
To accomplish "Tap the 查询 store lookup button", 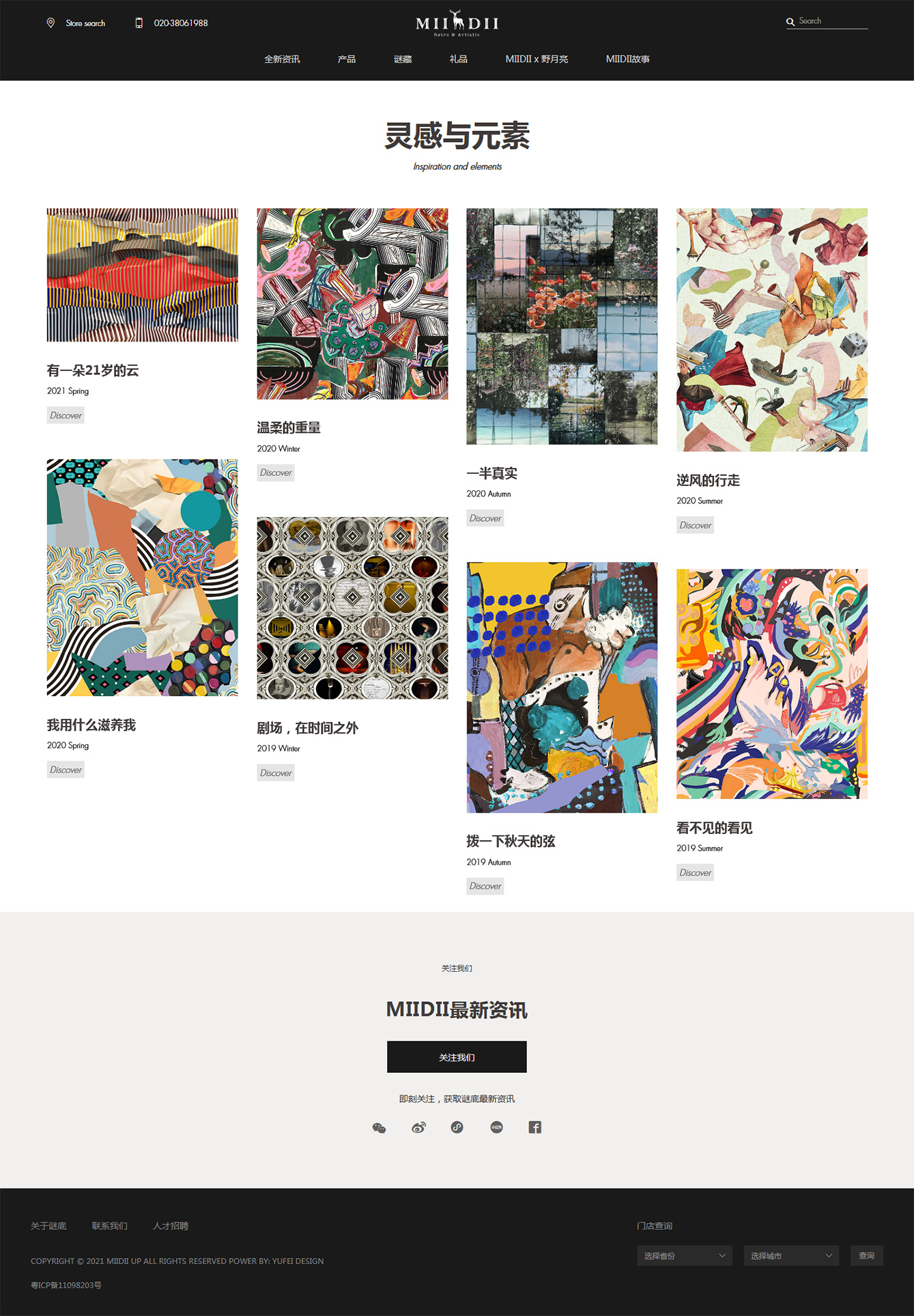I will click(x=866, y=1256).
